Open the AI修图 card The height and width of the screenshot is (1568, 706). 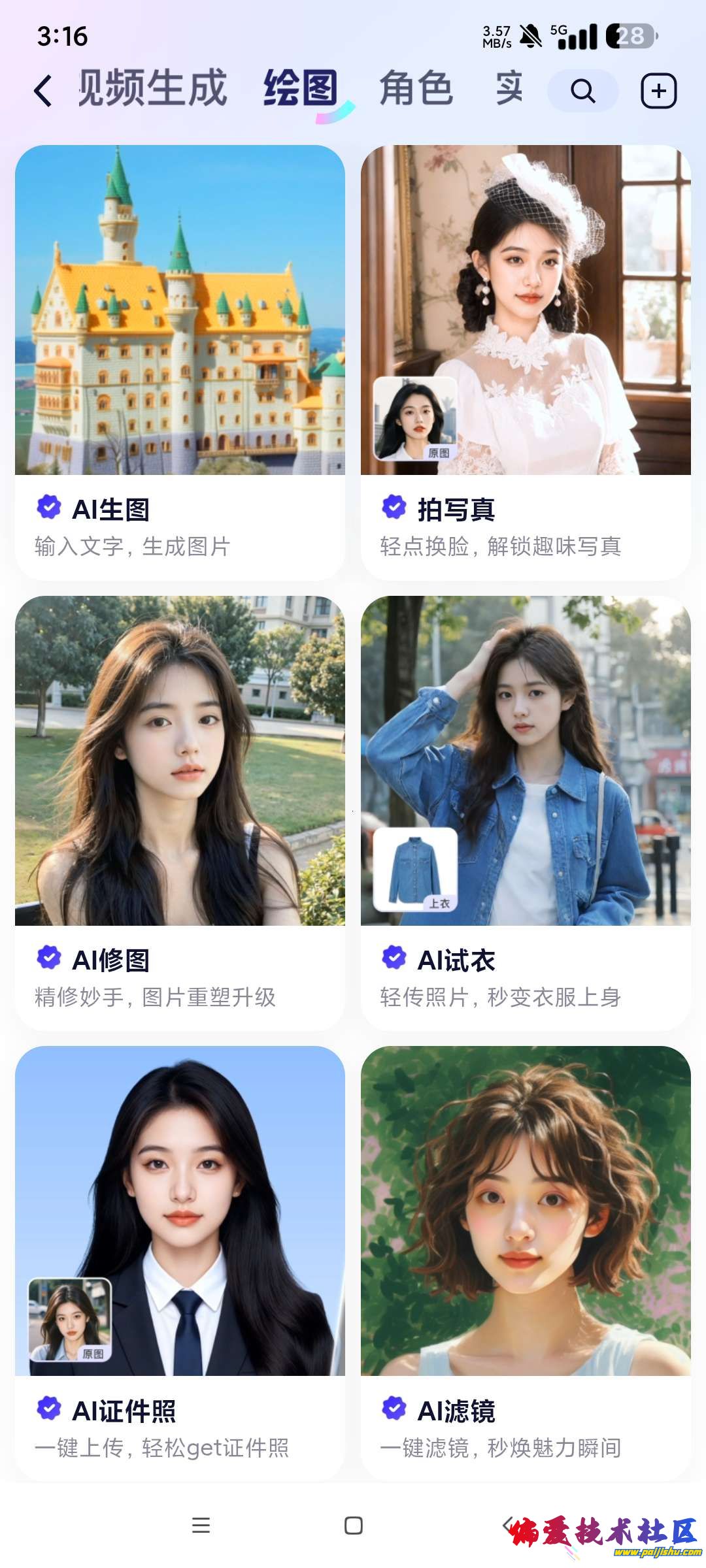pos(180,813)
